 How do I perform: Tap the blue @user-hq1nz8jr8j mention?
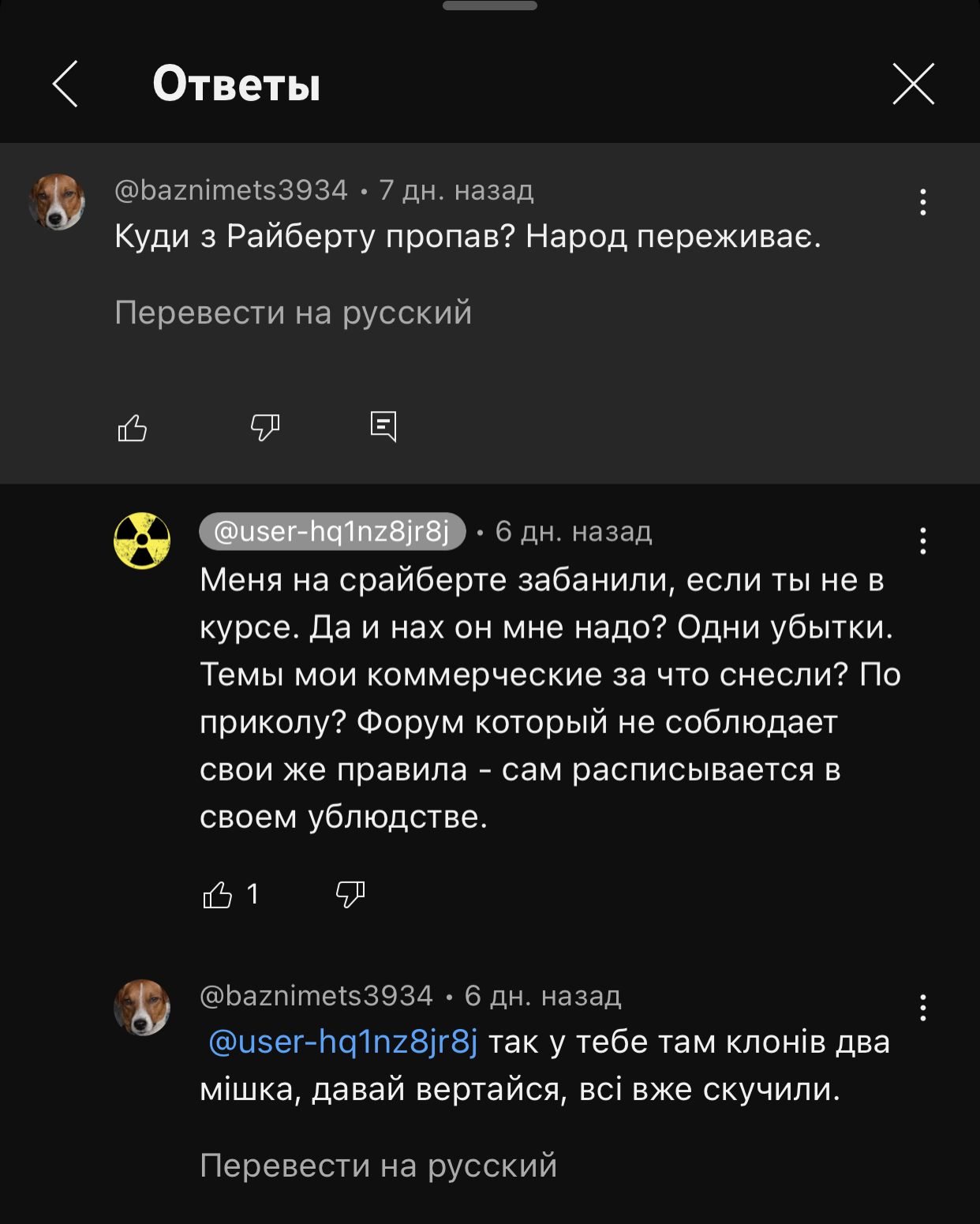pos(342,1042)
